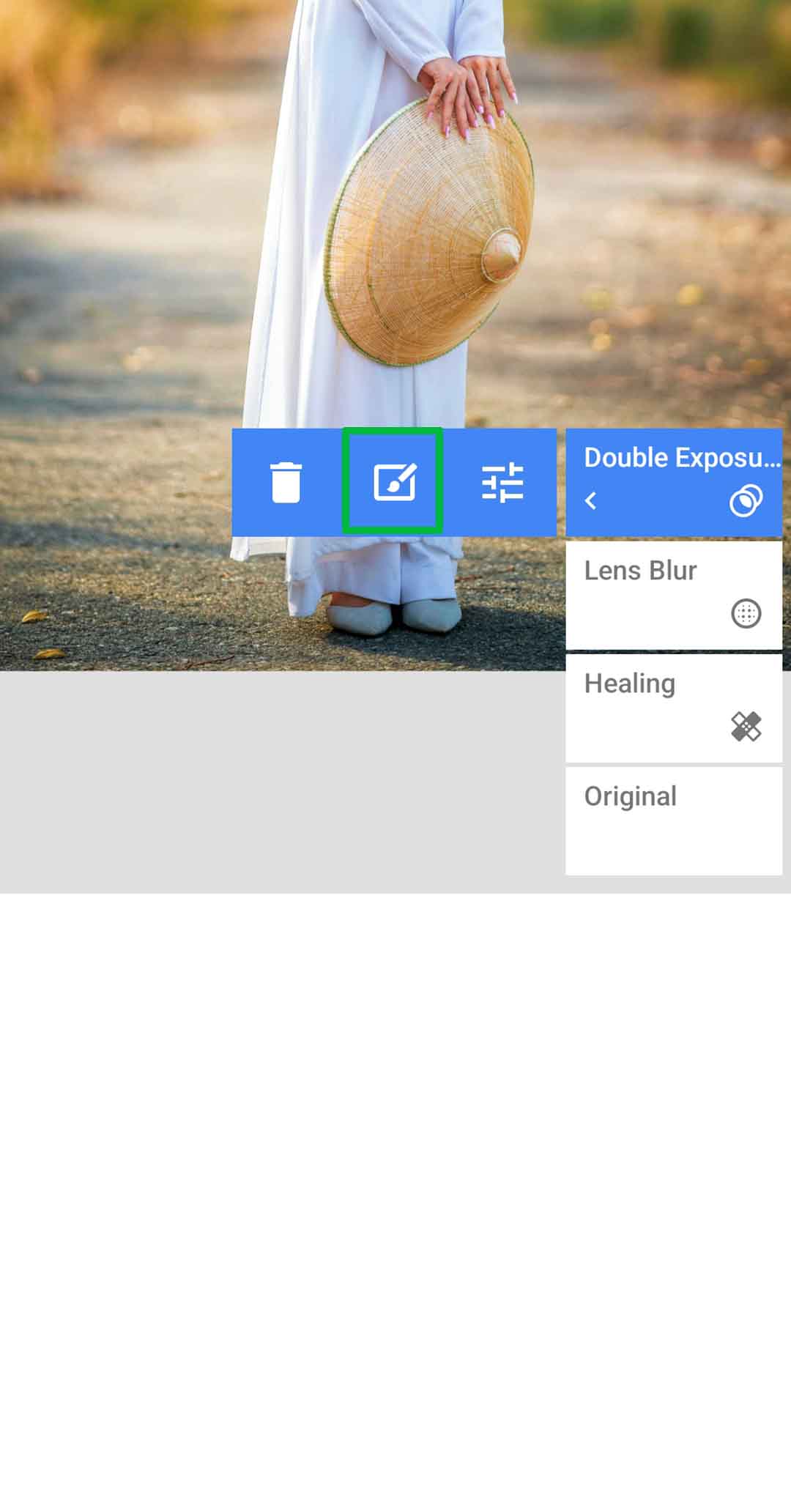Revert to the Original step
The width and height of the screenshot is (791, 1512).
pyautogui.click(x=673, y=820)
